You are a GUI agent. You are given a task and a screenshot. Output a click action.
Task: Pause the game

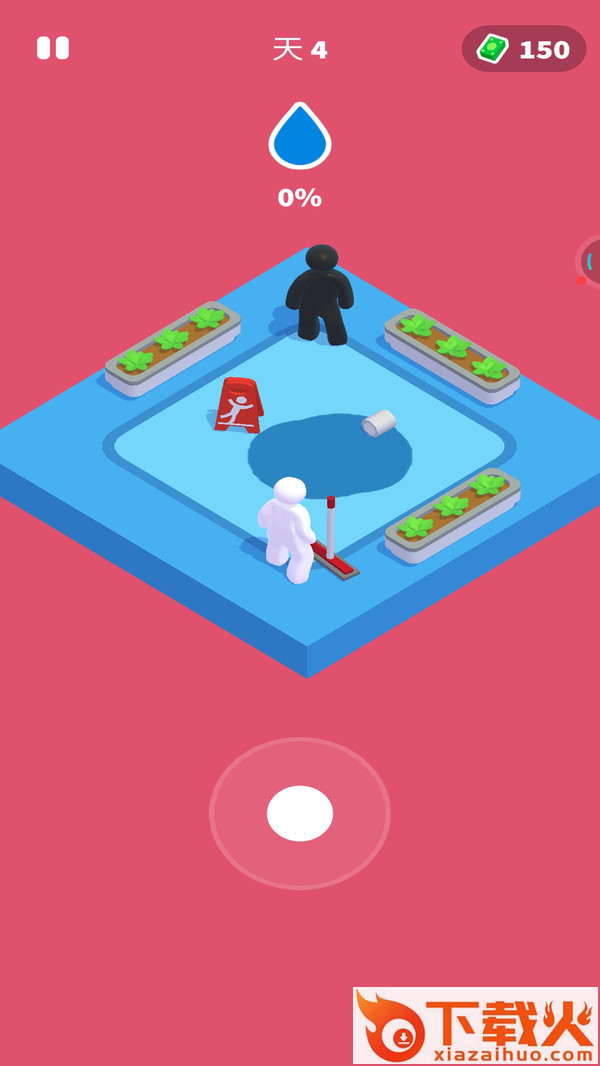point(53,48)
